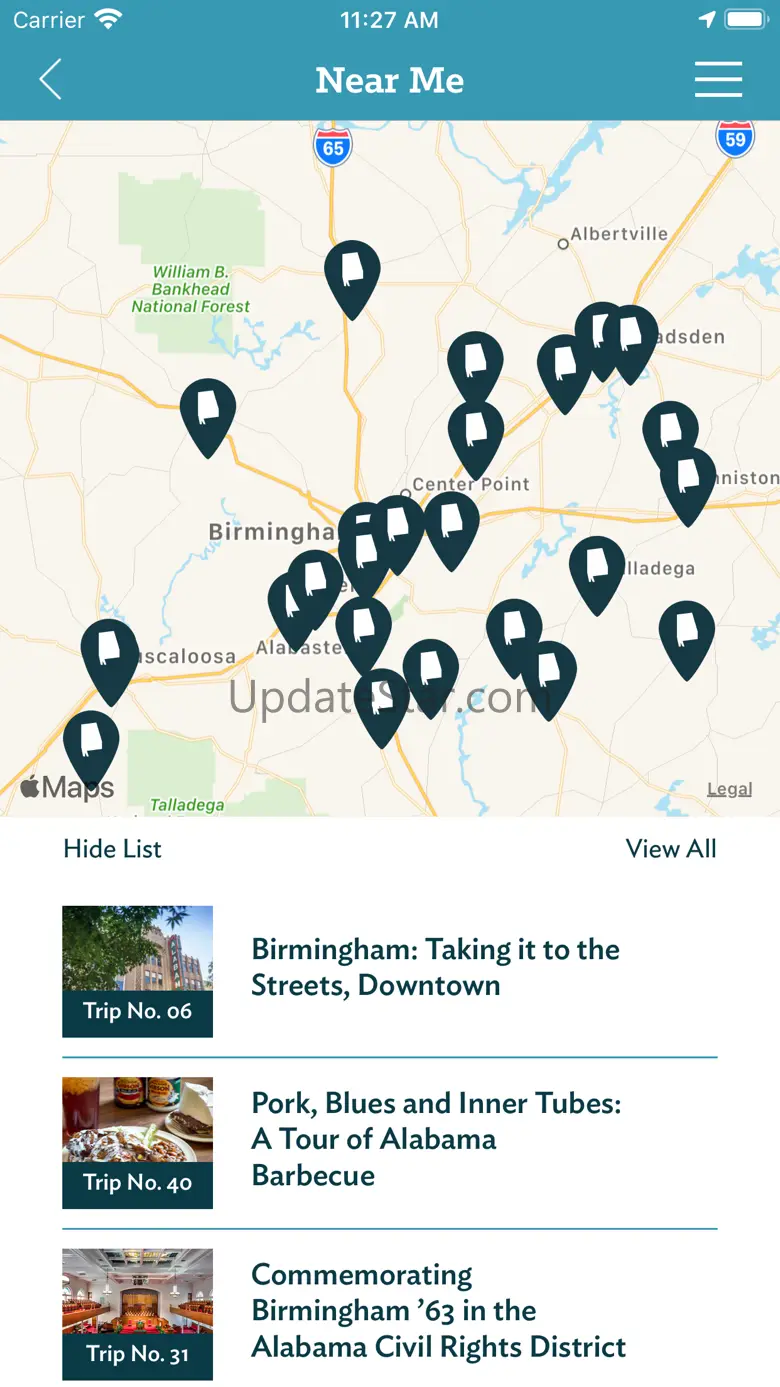Go back using the header arrow
The image size is (780, 1387).
pos(51,80)
